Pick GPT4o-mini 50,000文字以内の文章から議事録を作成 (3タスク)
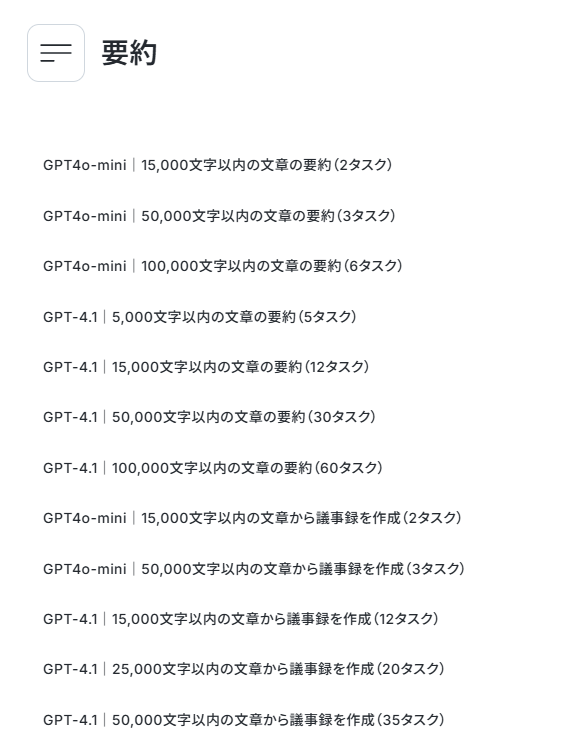 (x=254, y=569)
